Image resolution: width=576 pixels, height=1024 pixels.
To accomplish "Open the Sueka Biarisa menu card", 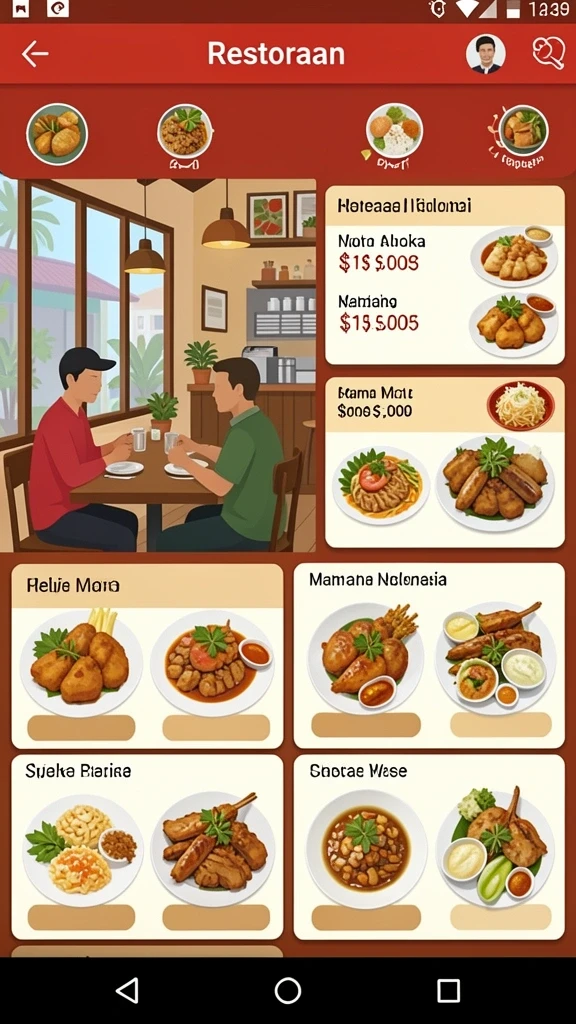I will tap(147, 847).
